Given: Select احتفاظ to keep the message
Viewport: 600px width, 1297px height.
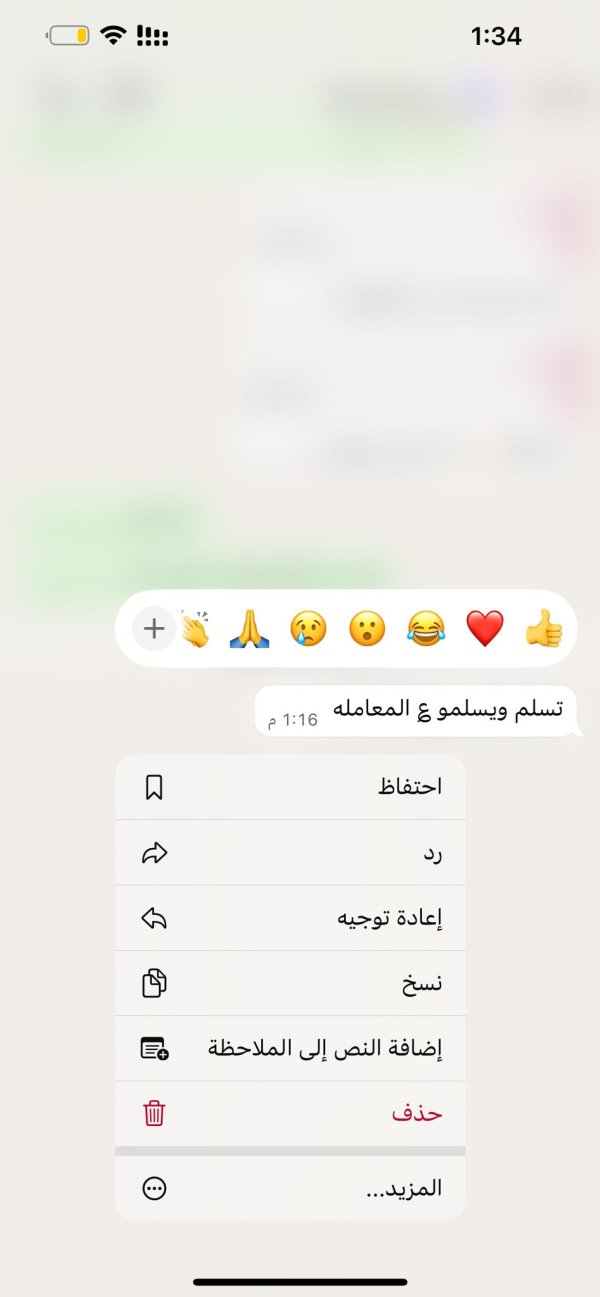Looking at the screenshot, I should pyautogui.click(x=290, y=787).
